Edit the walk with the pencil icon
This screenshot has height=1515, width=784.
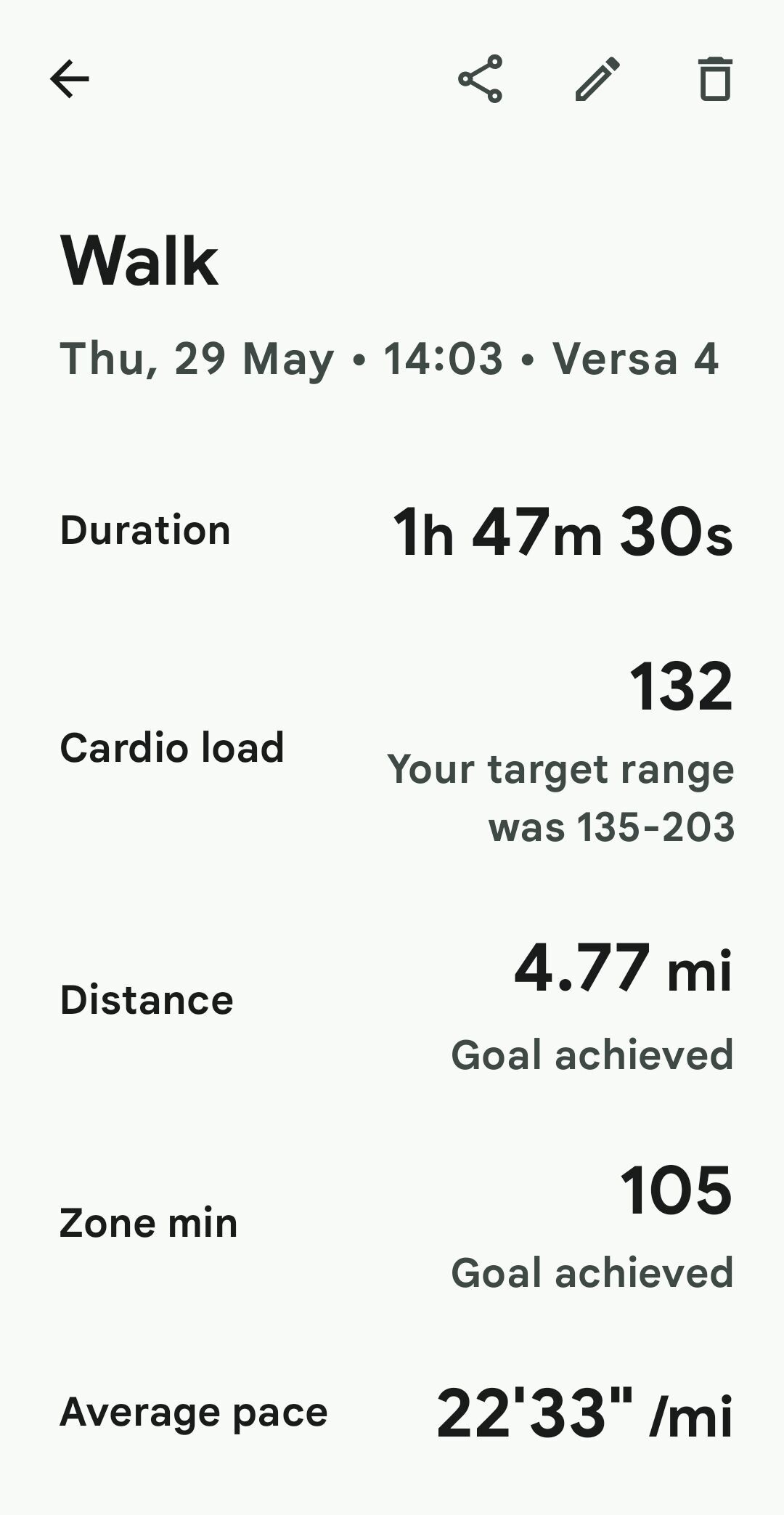point(597,78)
